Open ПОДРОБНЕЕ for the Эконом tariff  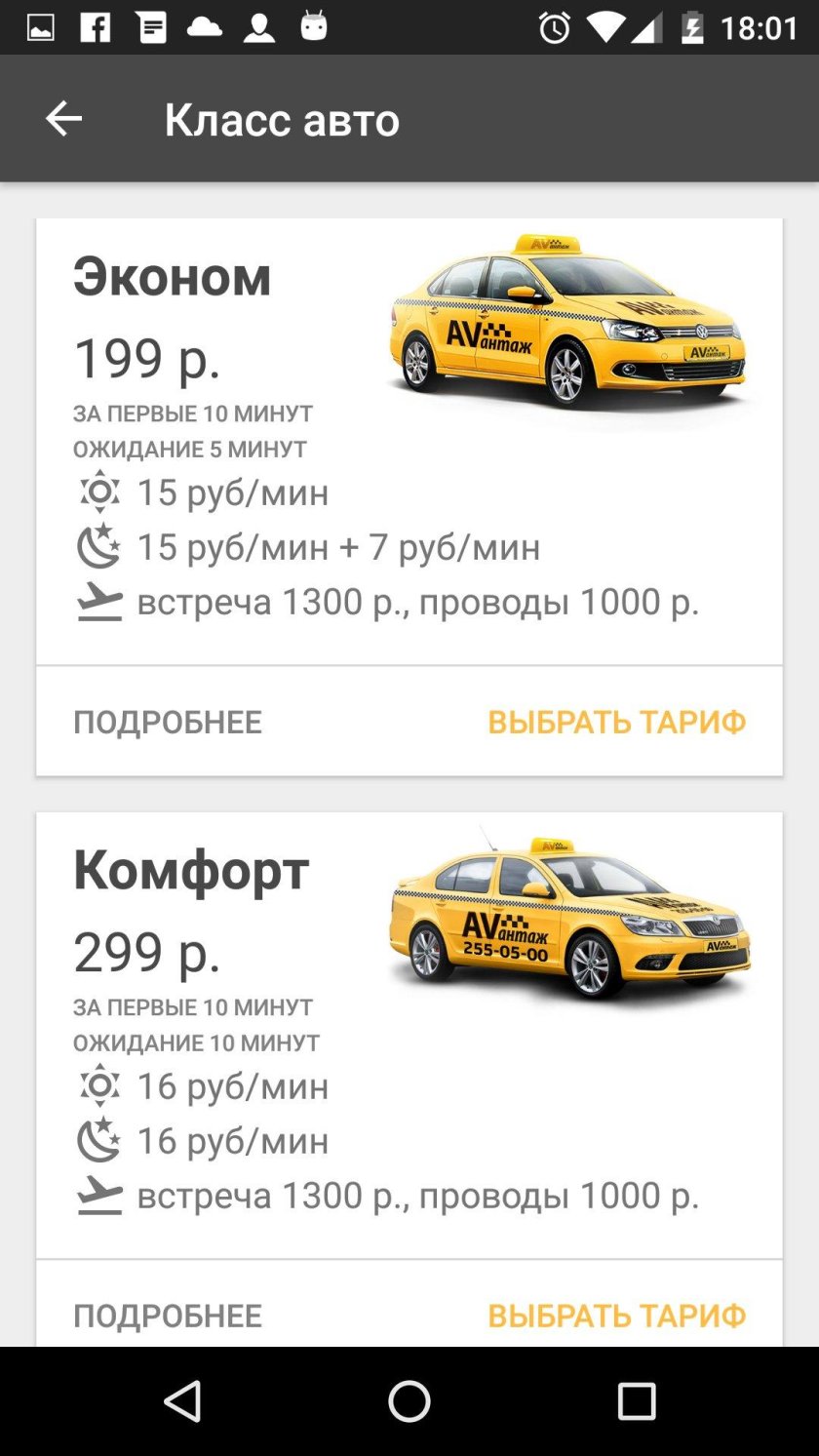168,721
